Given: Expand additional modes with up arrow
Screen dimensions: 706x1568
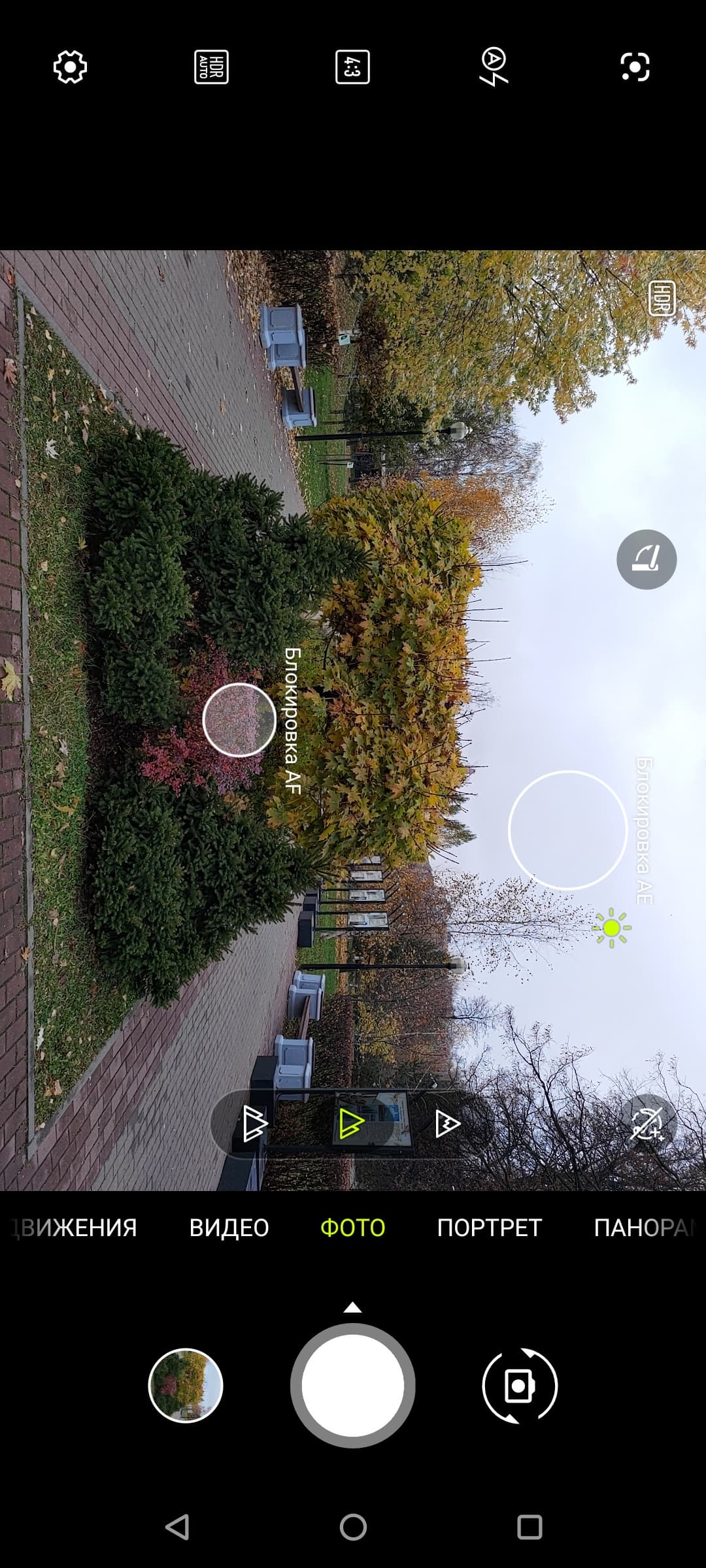Looking at the screenshot, I should tap(352, 1307).
